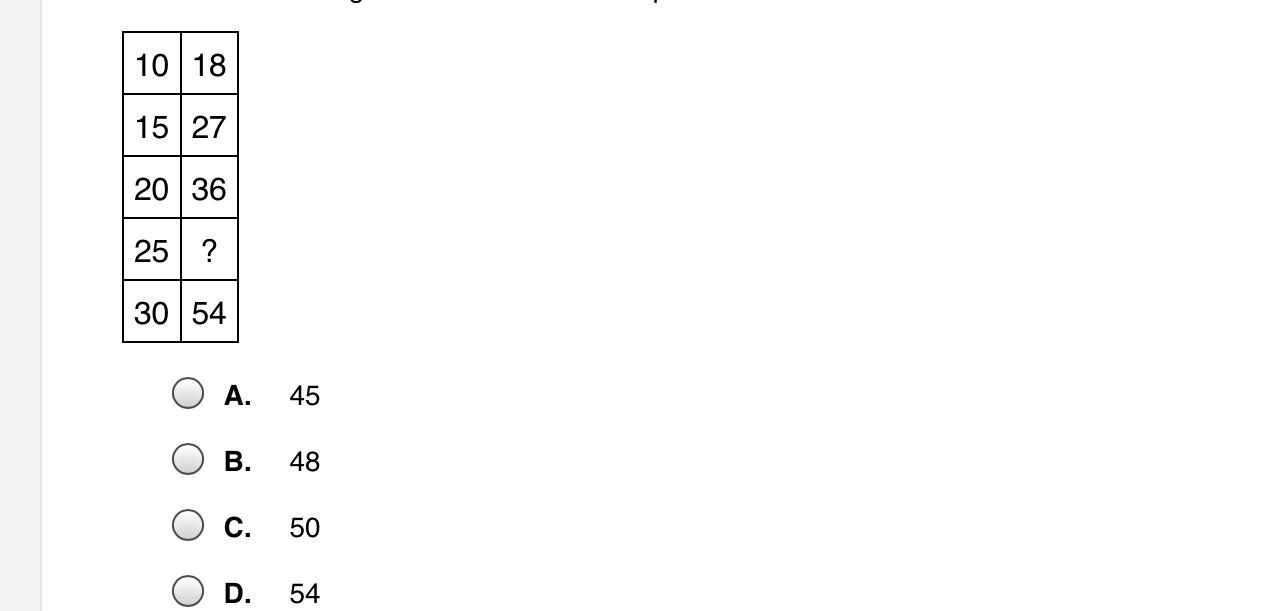This screenshot has width=1278, height=611.
Task: Mark option D, 54
Action: (x=188, y=591)
